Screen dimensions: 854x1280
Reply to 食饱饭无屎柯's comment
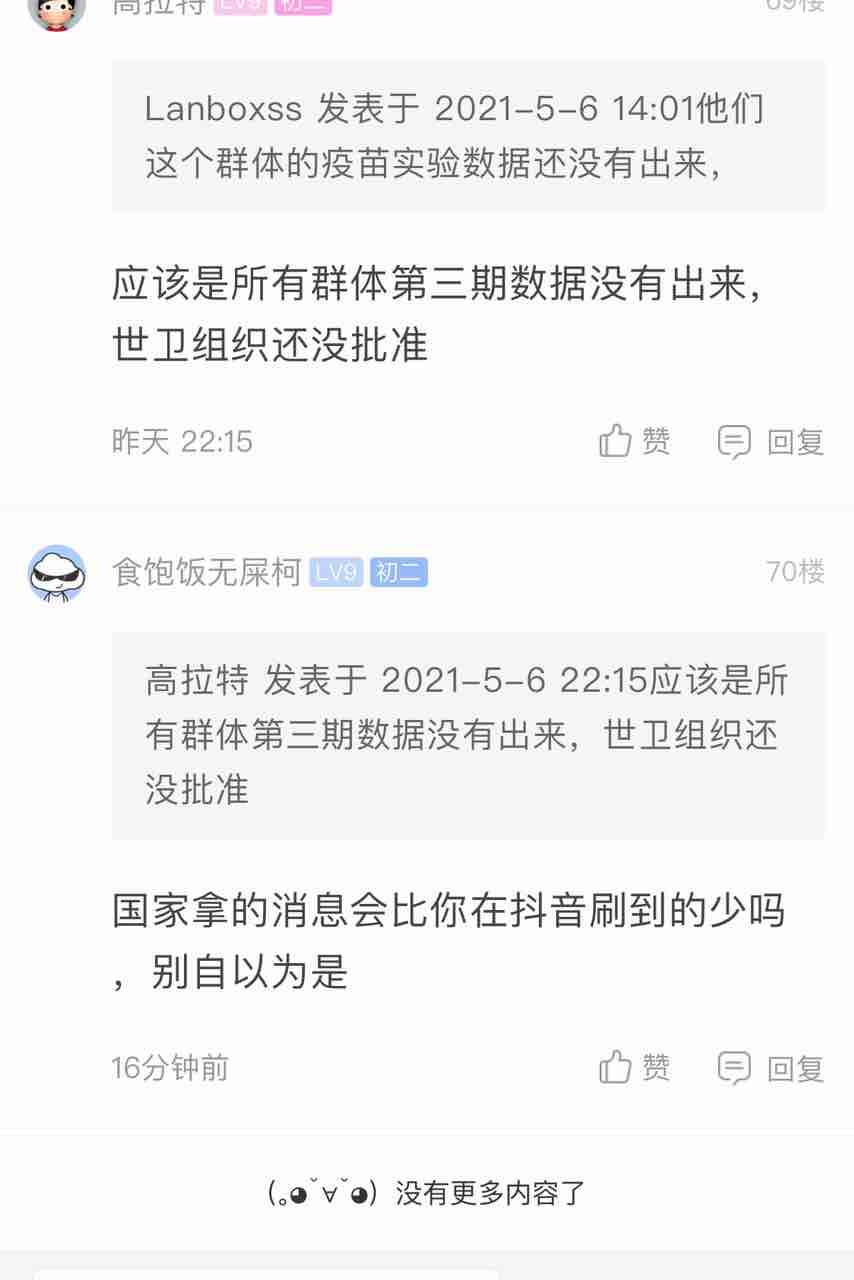pos(770,1068)
